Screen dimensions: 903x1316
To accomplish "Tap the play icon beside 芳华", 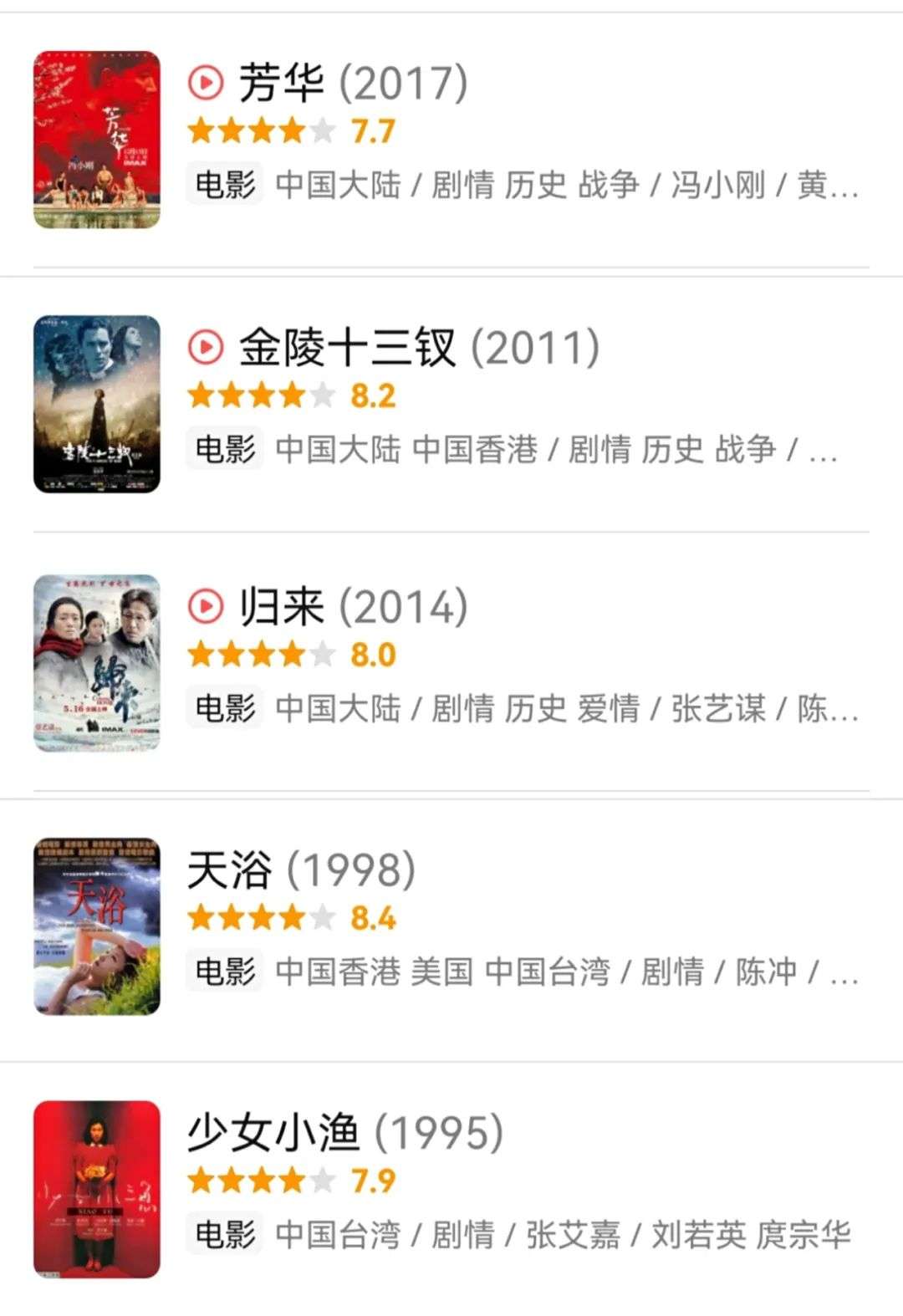I will click(206, 83).
